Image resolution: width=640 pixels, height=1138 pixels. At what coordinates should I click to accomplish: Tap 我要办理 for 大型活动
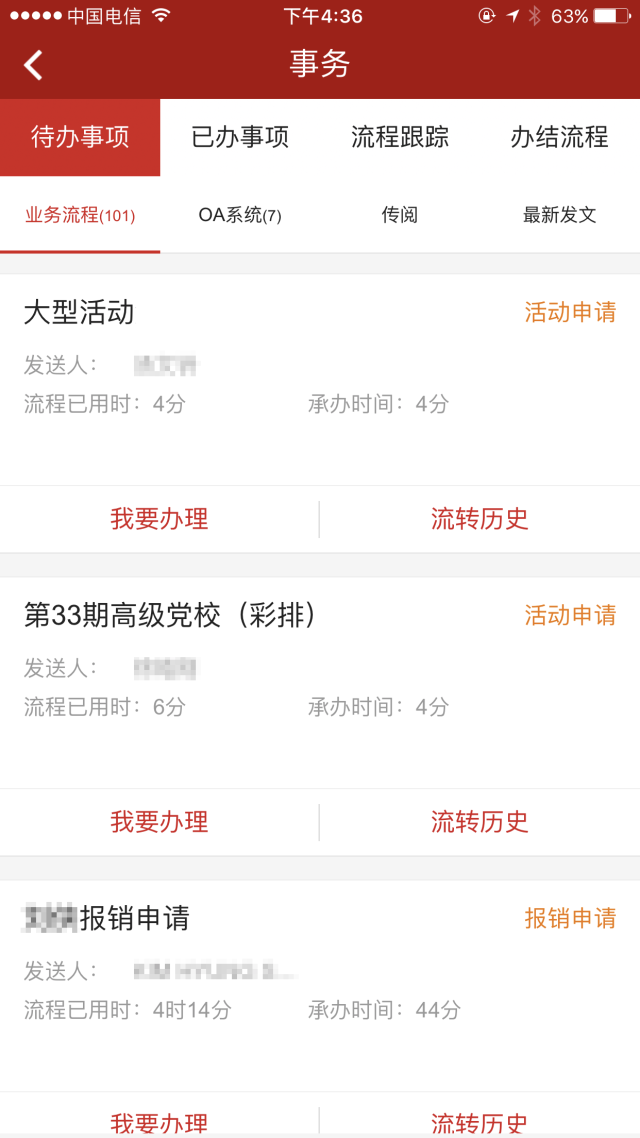click(160, 519)
